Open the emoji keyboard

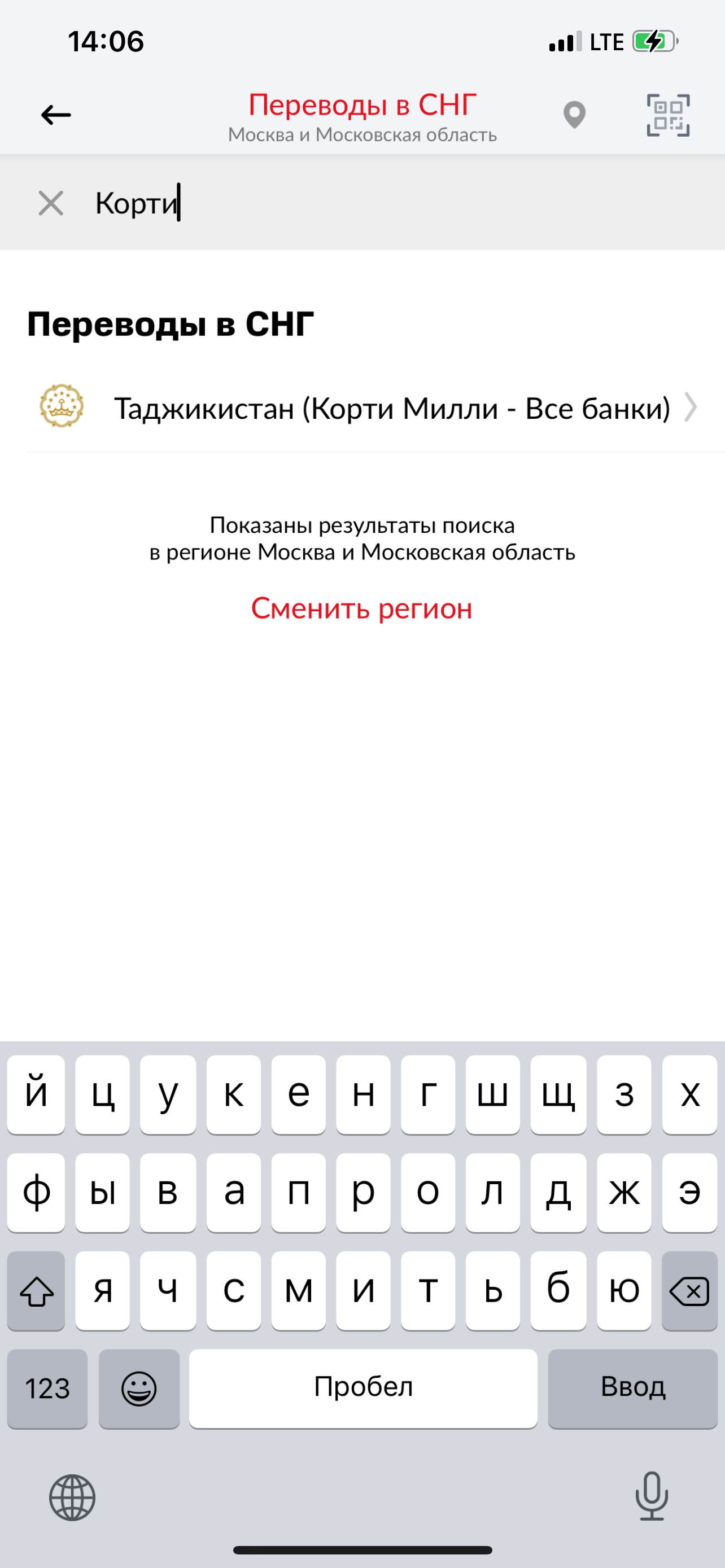pos(139,1388)
